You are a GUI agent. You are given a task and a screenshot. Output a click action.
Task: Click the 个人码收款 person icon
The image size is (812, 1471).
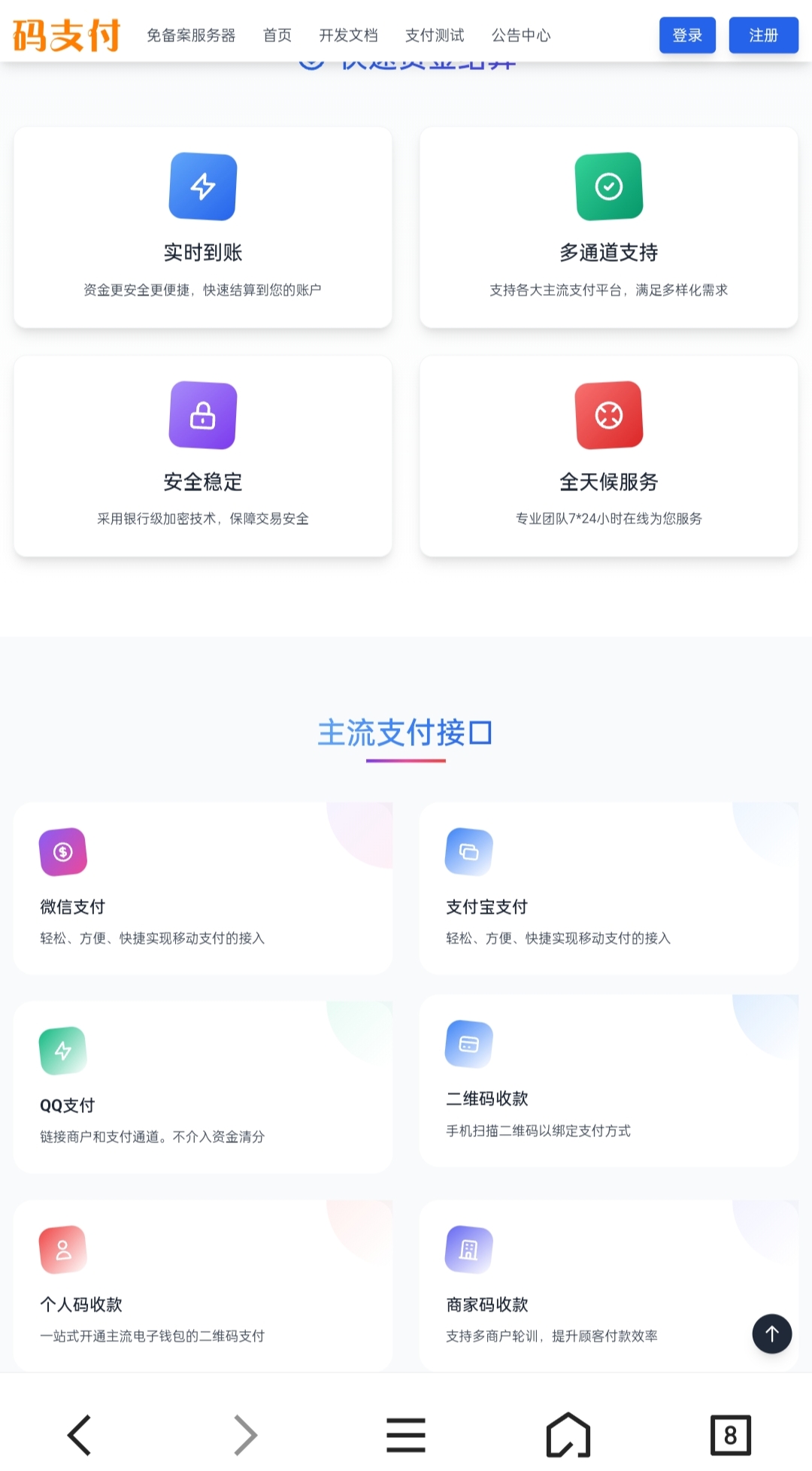(x=63, y=1248)
